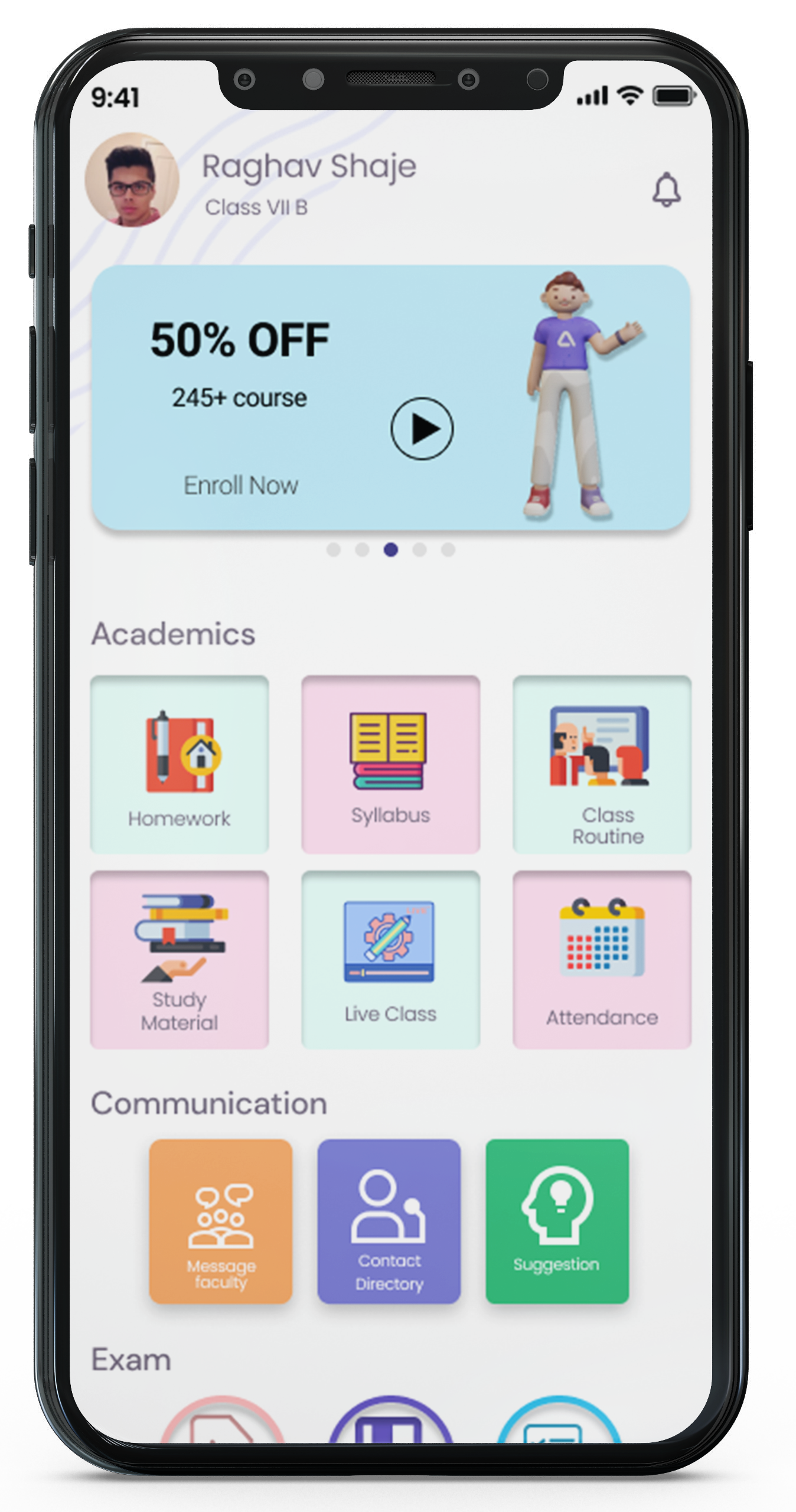Play the 50% OFF banner video
Viewport: 796px width, 1512px height.
click(x=422, y=428)
